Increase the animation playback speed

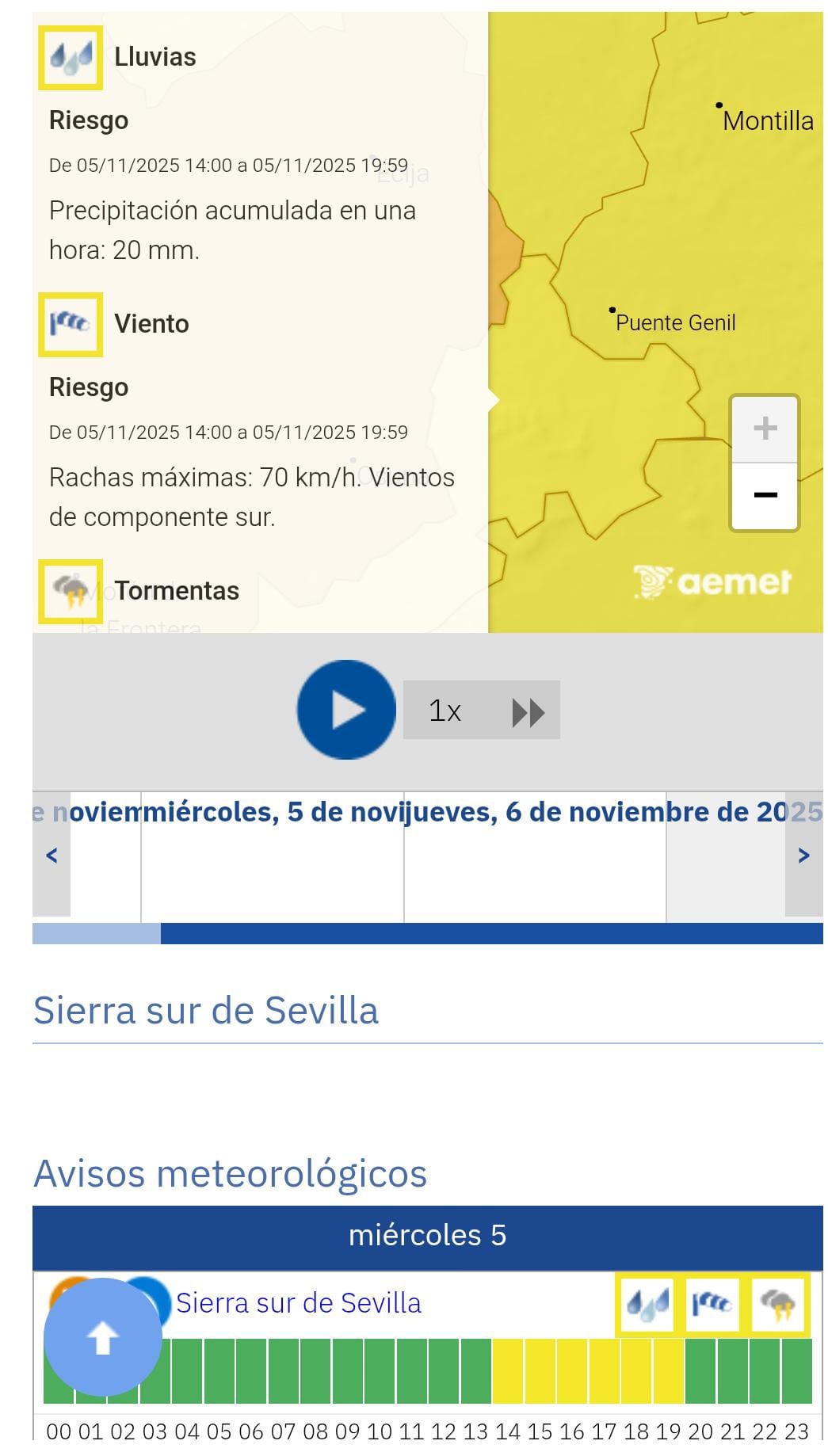point(528,711)
